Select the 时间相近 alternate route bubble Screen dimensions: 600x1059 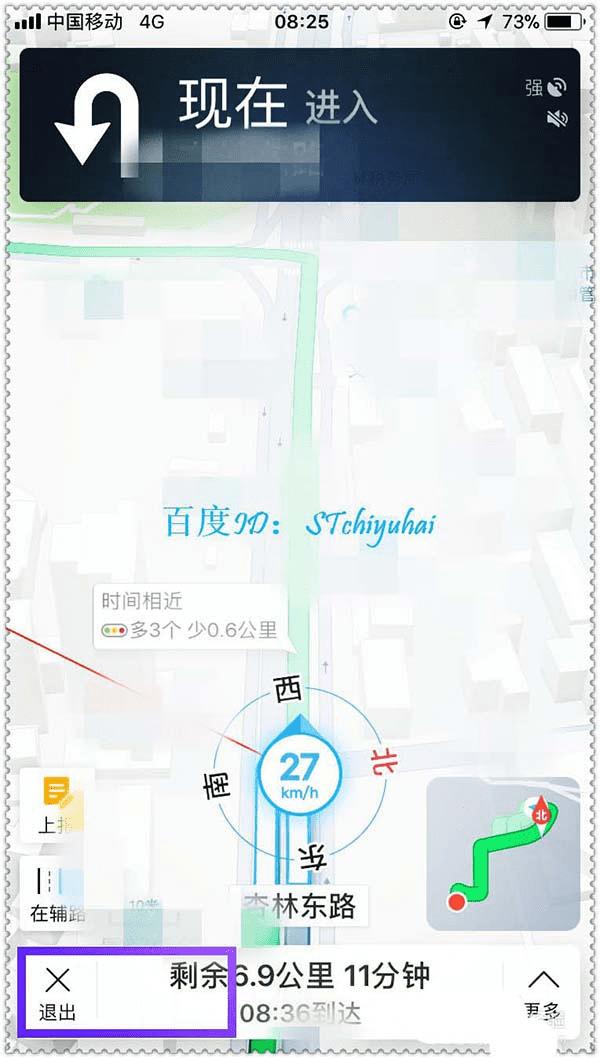189,617
